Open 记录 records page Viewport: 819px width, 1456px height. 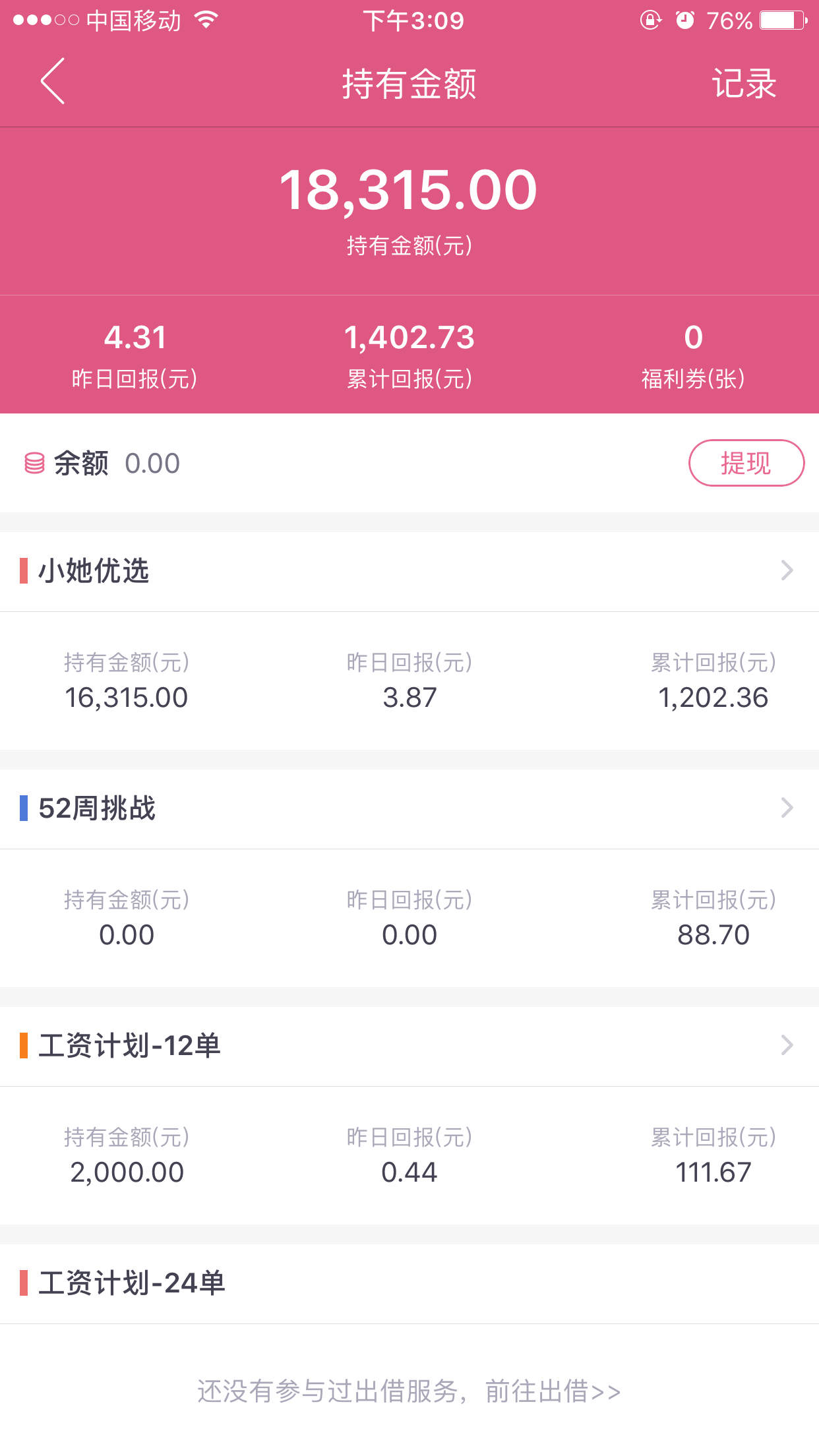click(744, 84)
